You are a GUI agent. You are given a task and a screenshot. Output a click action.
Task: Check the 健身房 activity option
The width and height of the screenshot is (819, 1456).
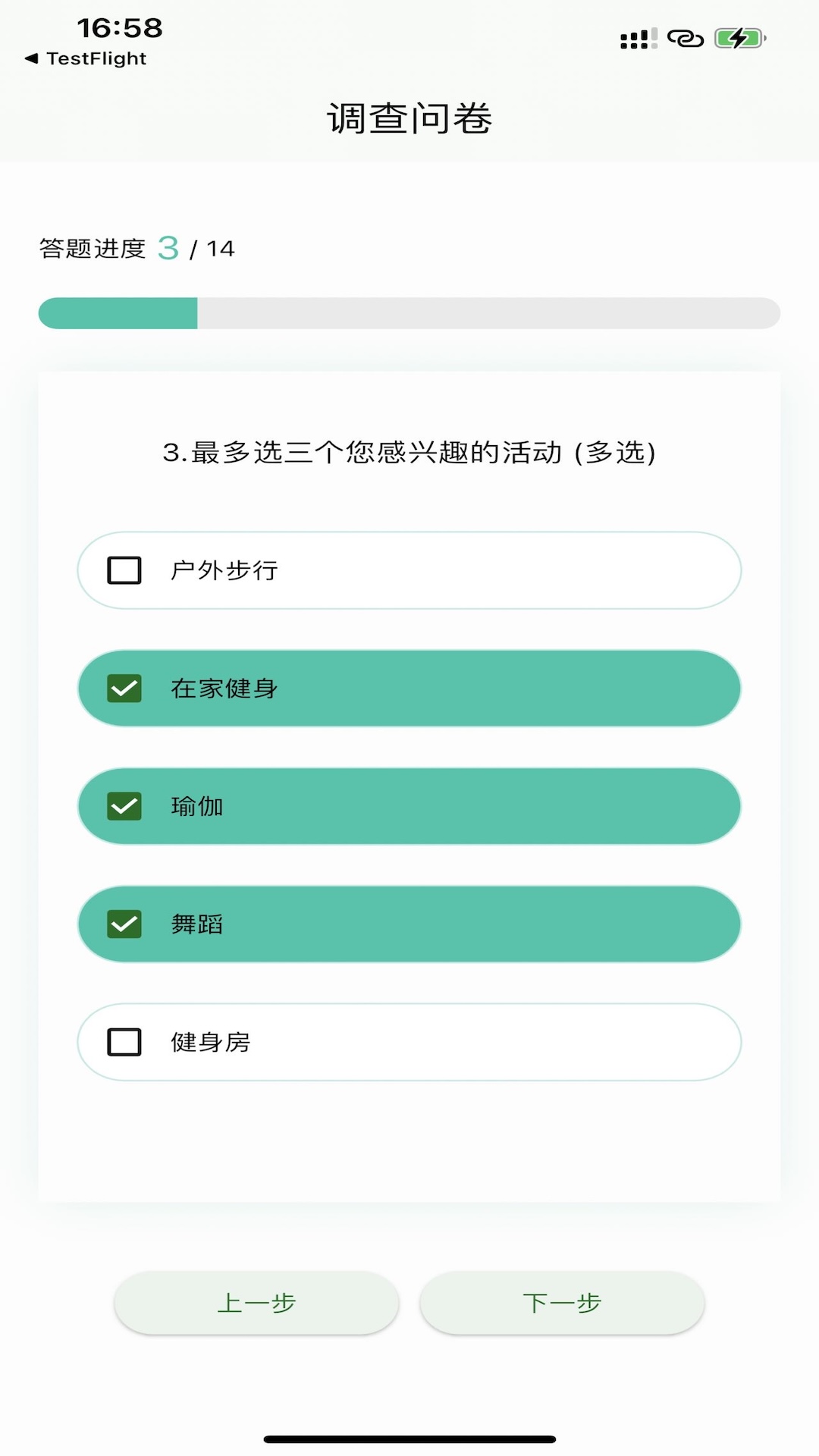click(409, 1042)
